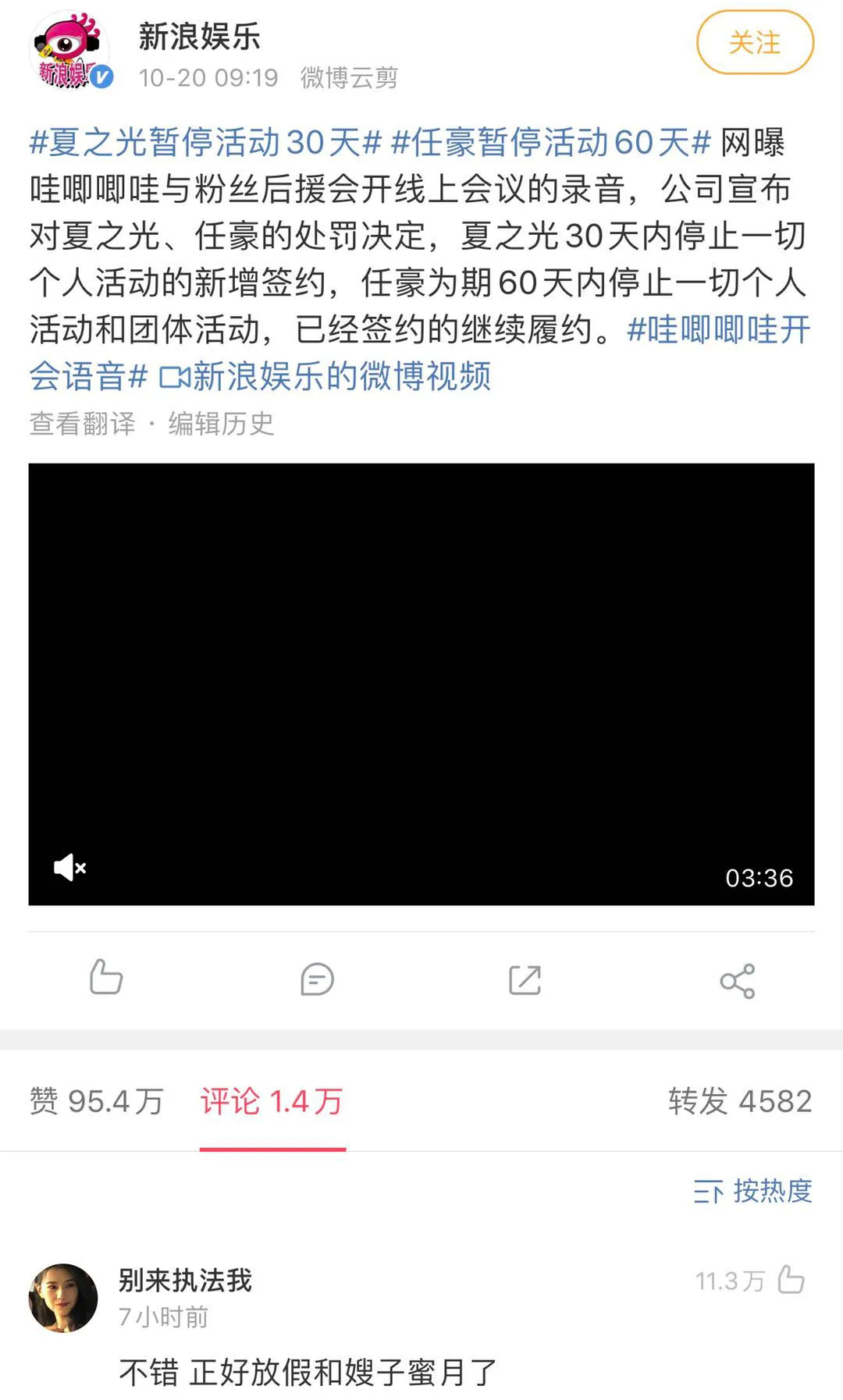
Task: Like the comment by 别来执法我
Action: 791,1280
